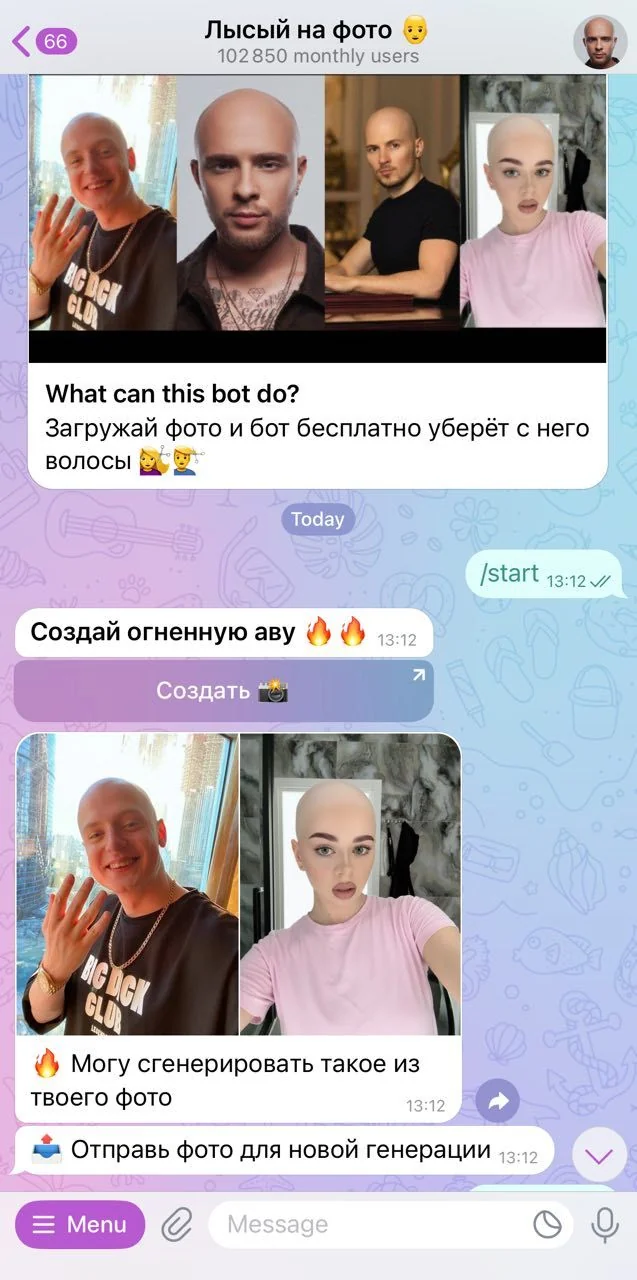Open the sticker panel
The width and height of the screenshot is (637, 1280).
pyautogui.click(x=546, y=1224)
